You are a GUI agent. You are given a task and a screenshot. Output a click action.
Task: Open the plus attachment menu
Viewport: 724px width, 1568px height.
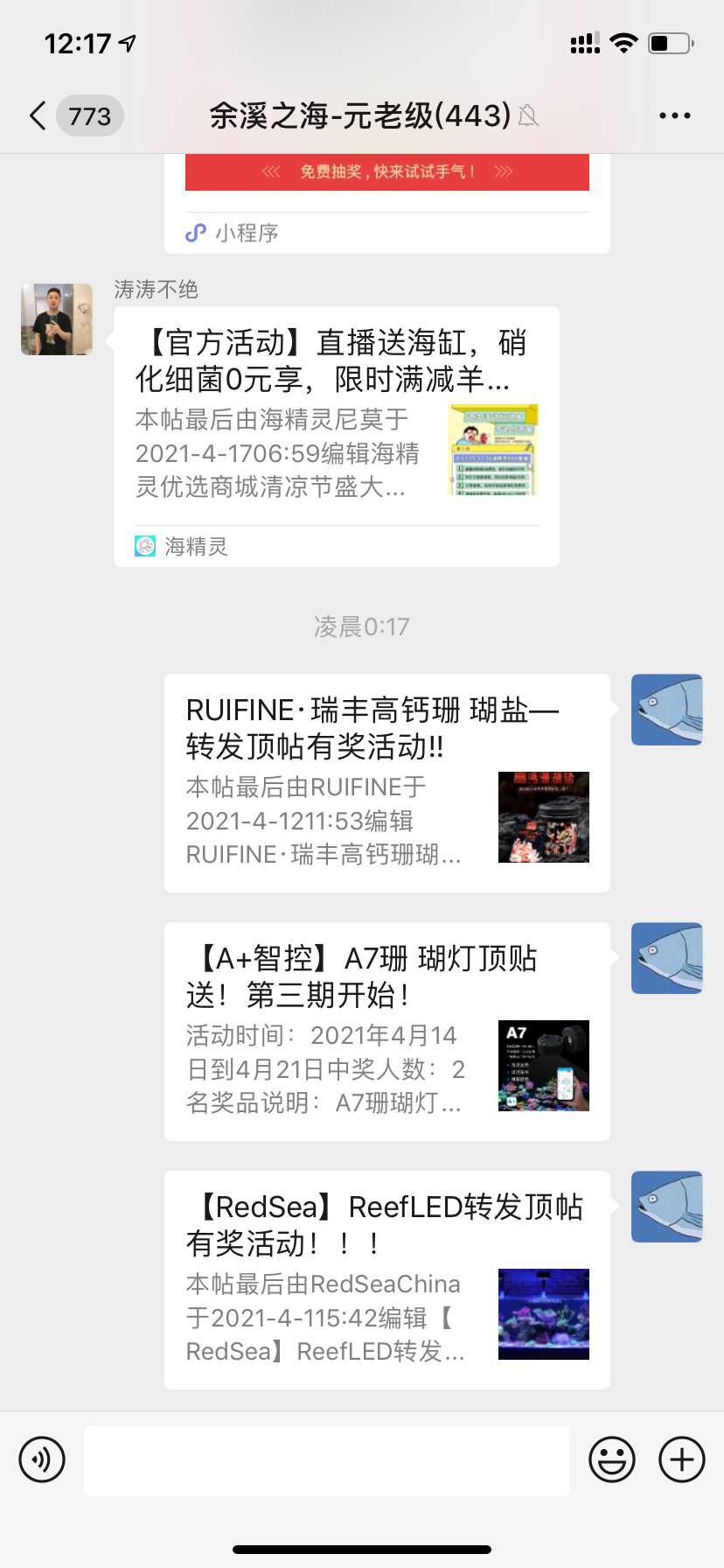pos(682,1459)
